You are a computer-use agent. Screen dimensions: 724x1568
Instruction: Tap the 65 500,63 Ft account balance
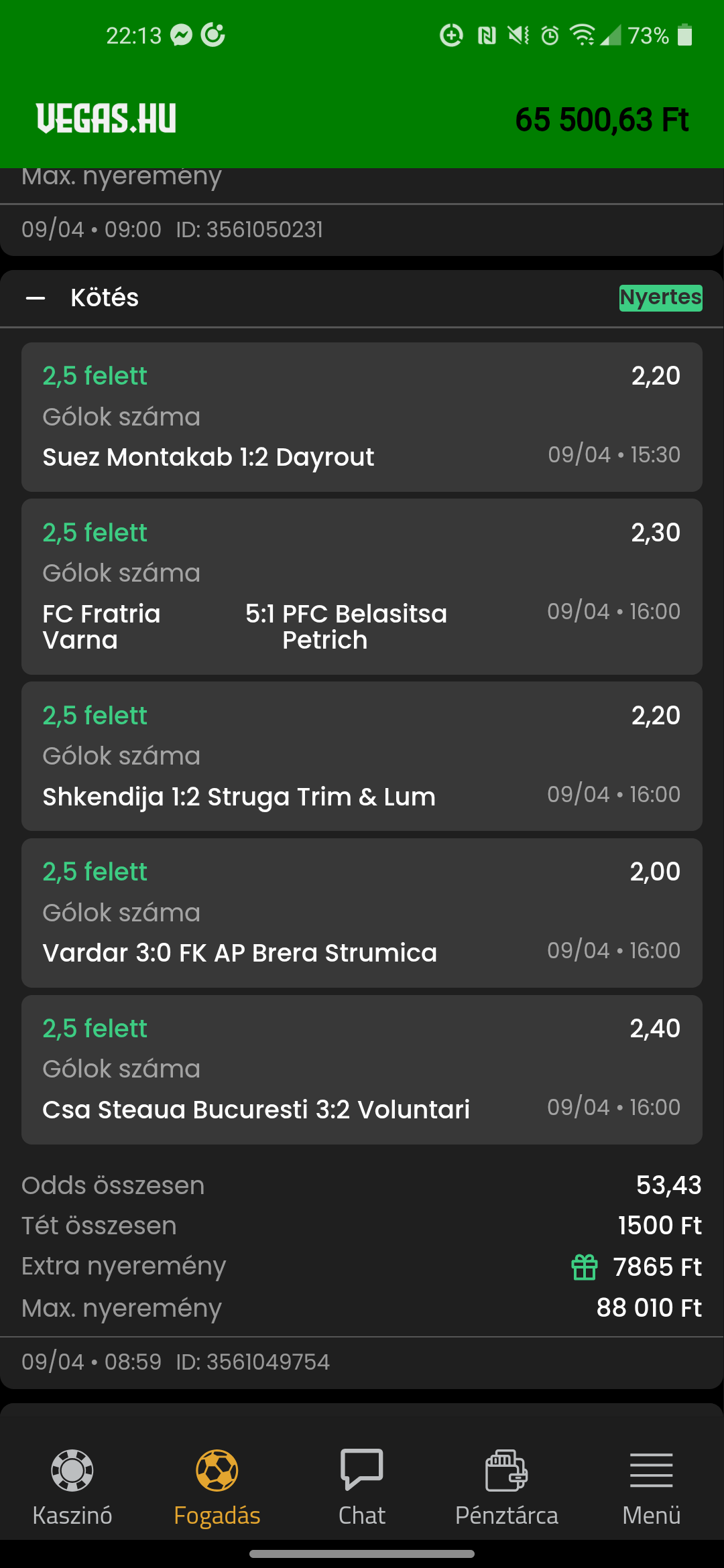[x=602, y=120]
